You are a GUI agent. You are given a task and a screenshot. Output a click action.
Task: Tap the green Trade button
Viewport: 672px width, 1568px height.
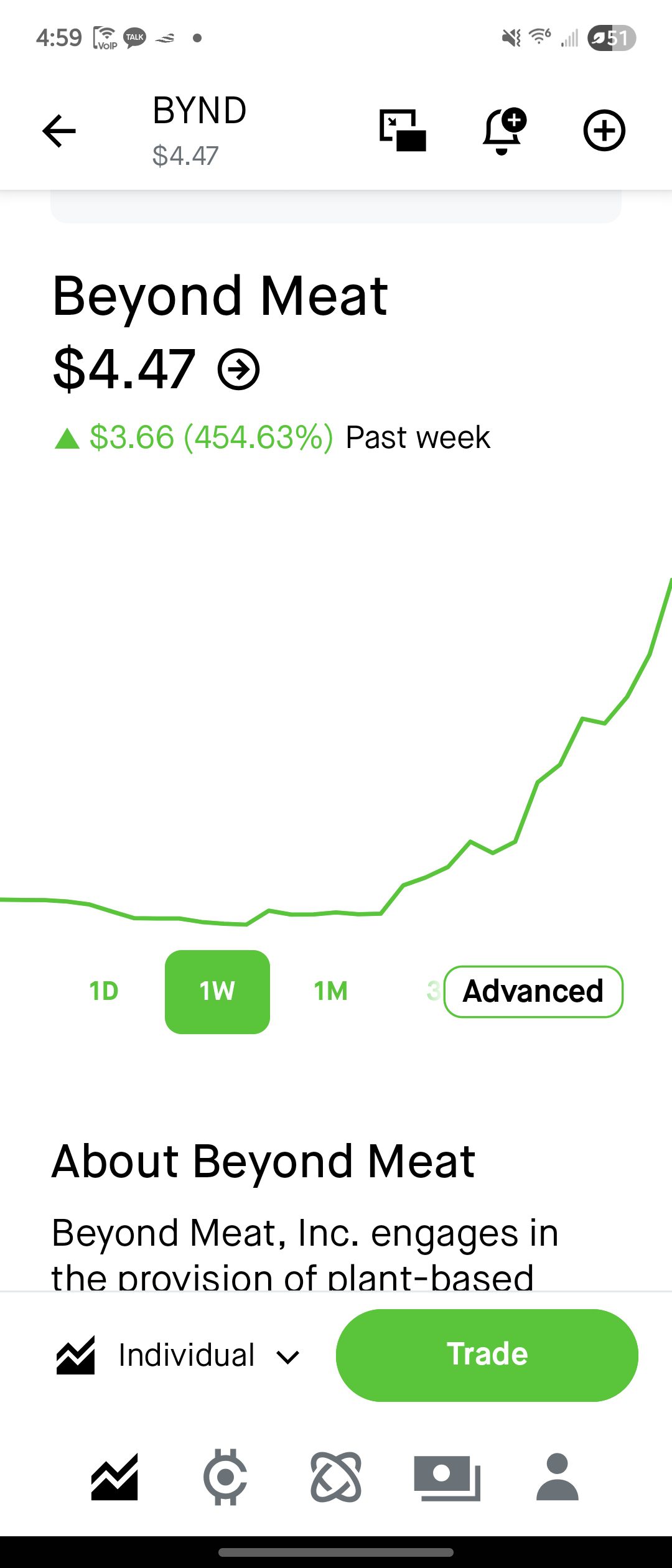(487, 1355)
